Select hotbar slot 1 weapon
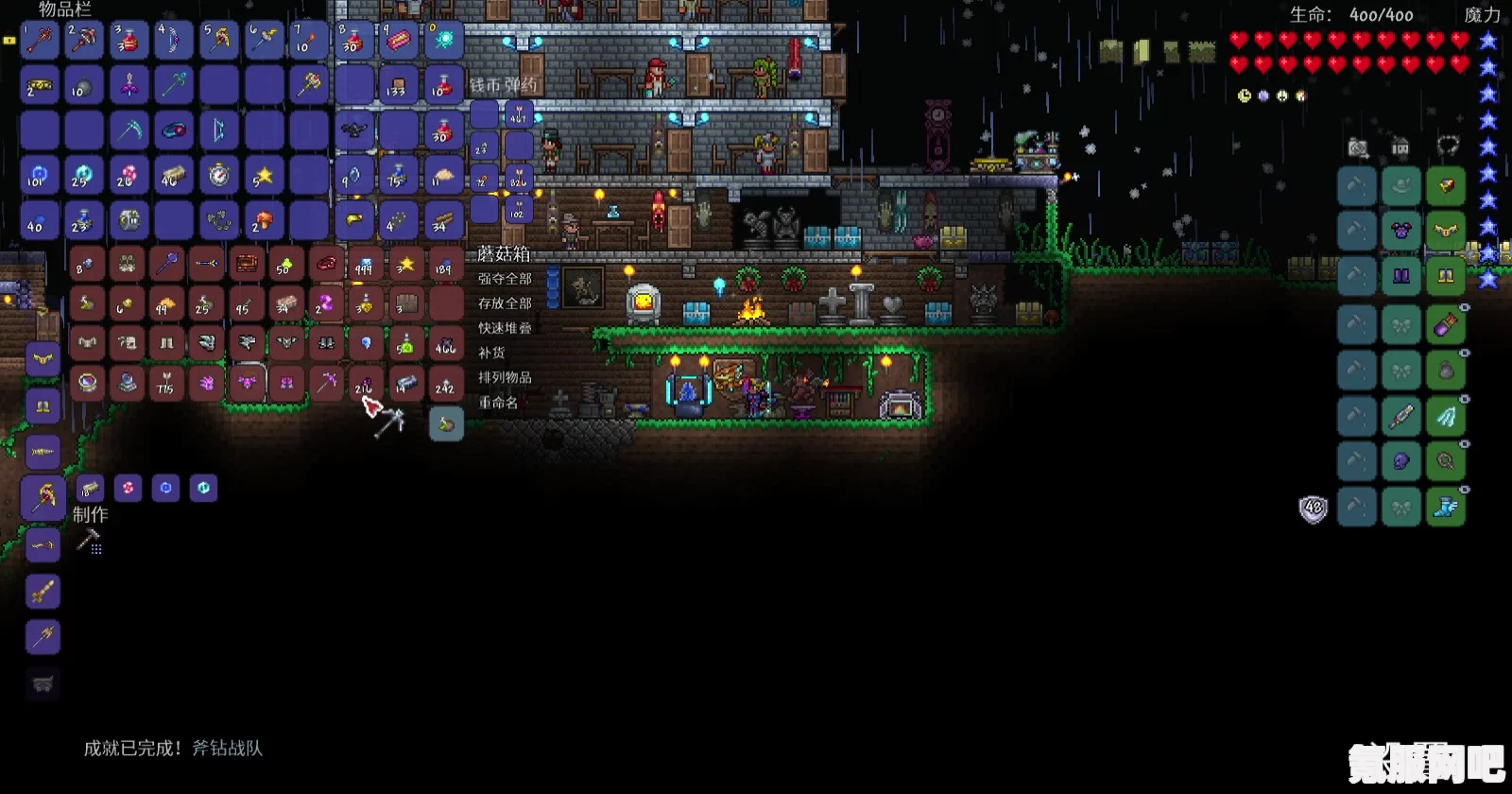 [x=40, y=41]
